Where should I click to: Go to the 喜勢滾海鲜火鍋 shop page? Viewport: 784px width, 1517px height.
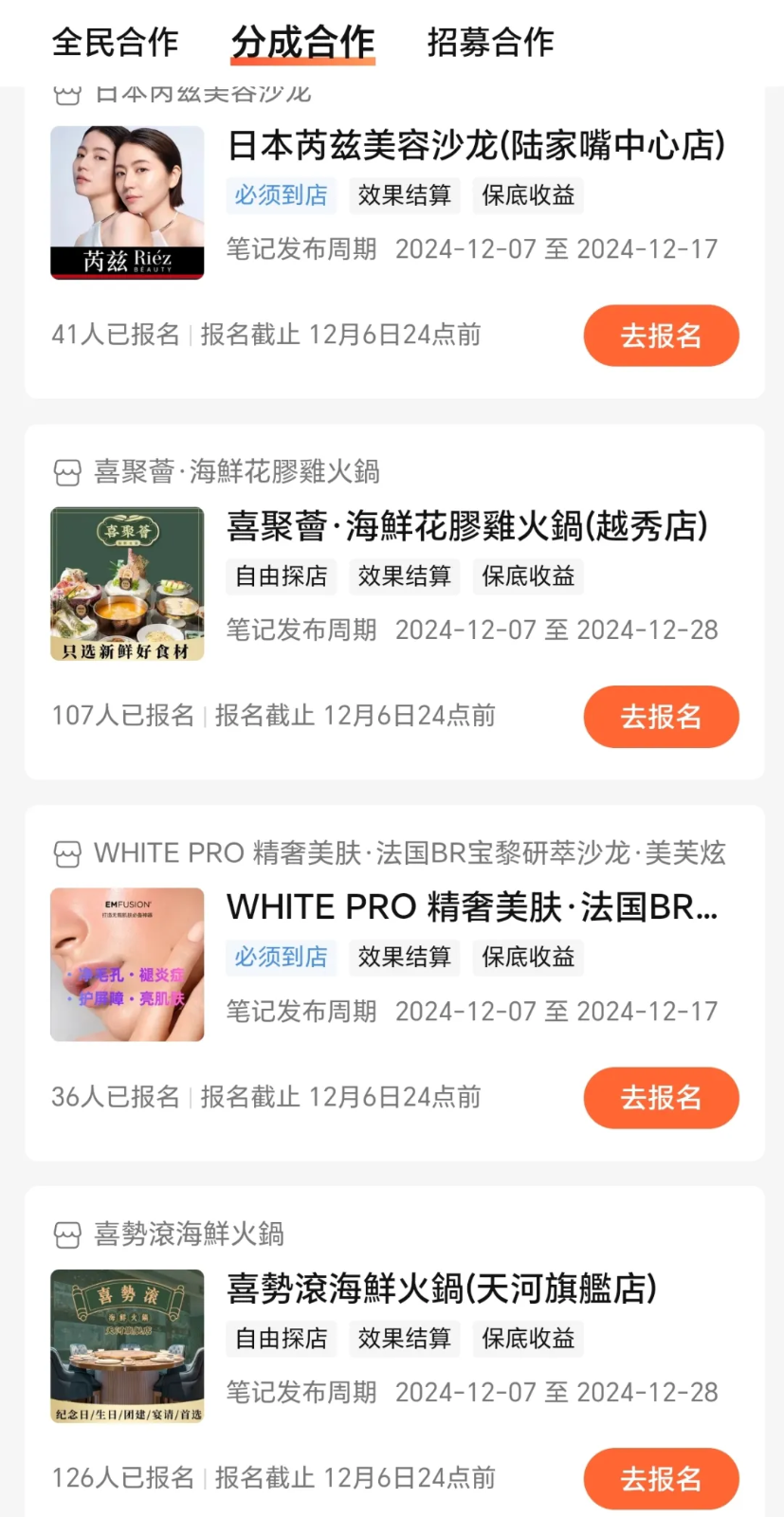[x=189, y=1234]
